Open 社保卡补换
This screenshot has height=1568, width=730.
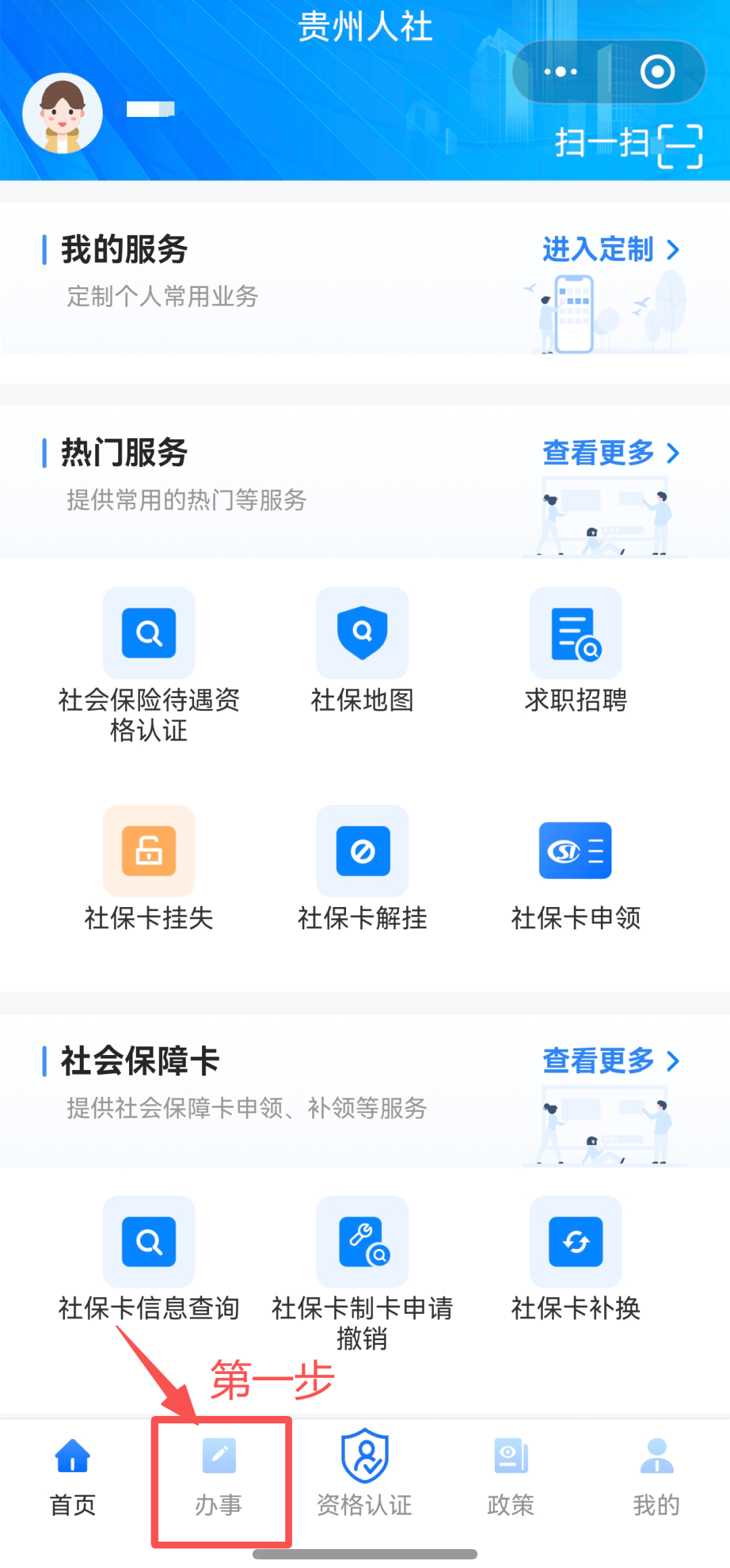(576, 1258)
